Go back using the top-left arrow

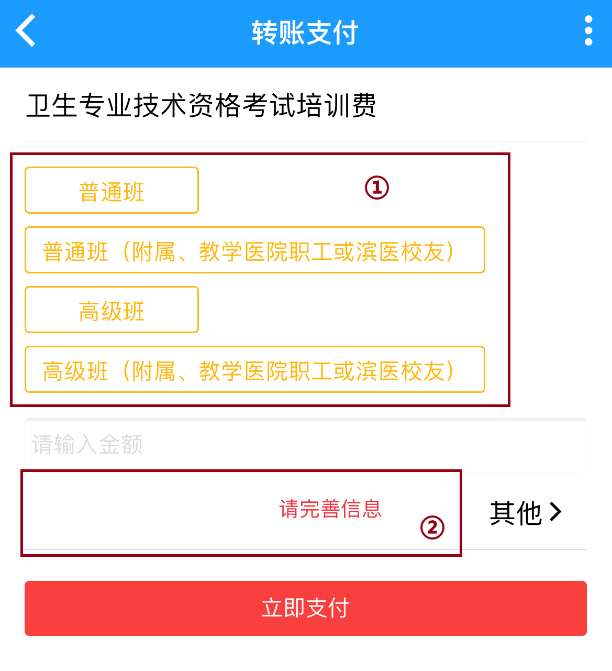pos(26,30)
